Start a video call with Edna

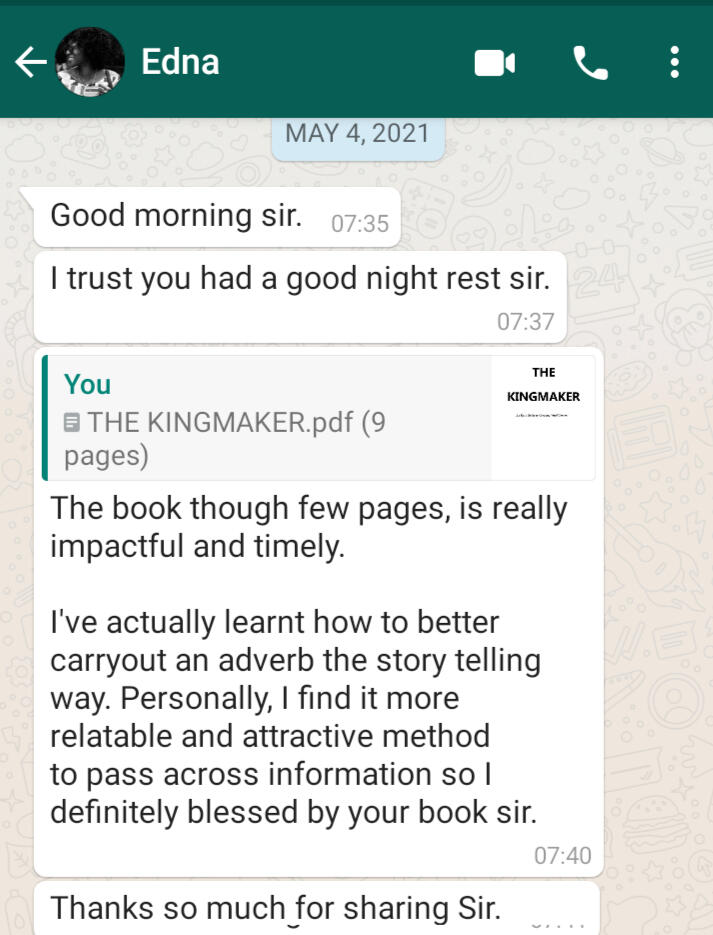tap(494, 64)
